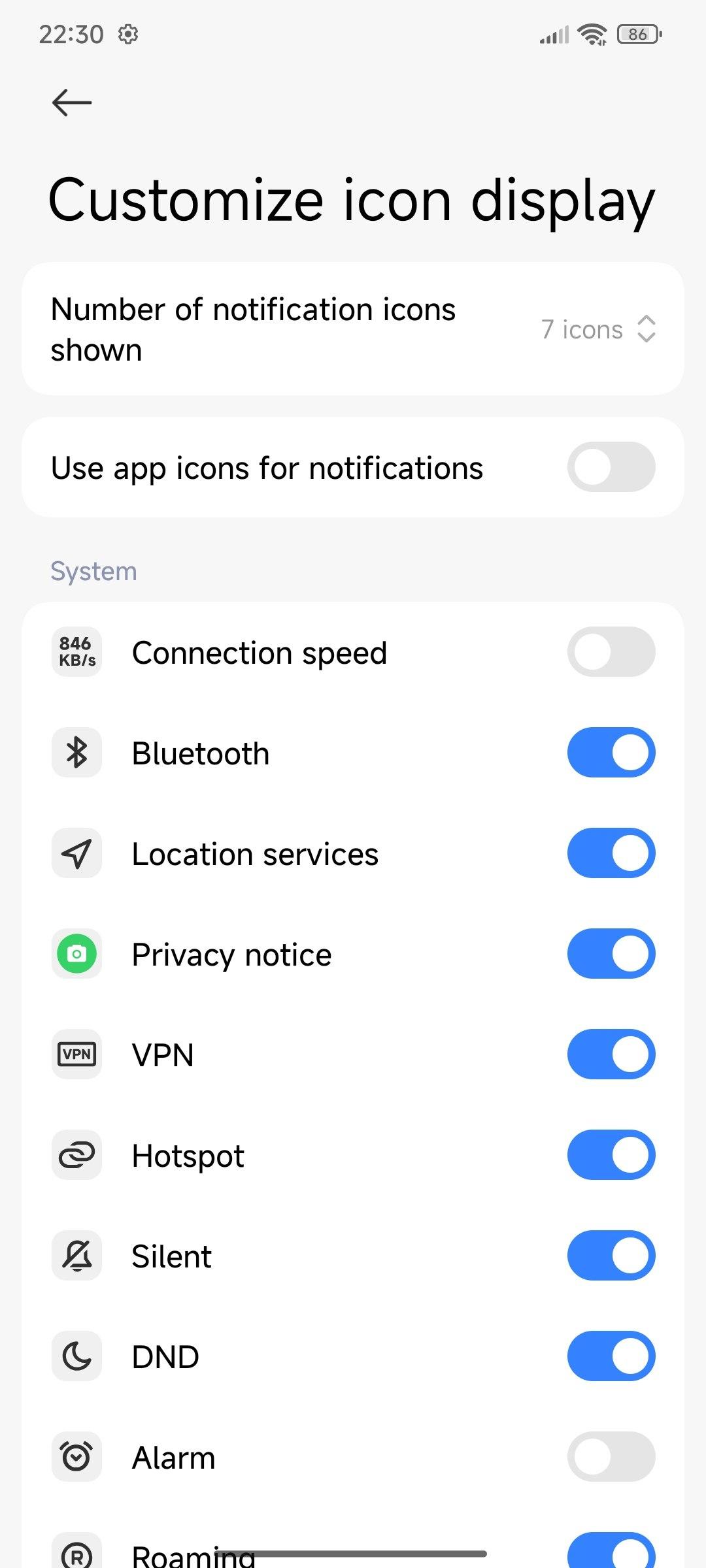This screenshot has height=1568, width=706.
Task: Disable the Bluetooth status icon
Action: click(x=611, y=753)
